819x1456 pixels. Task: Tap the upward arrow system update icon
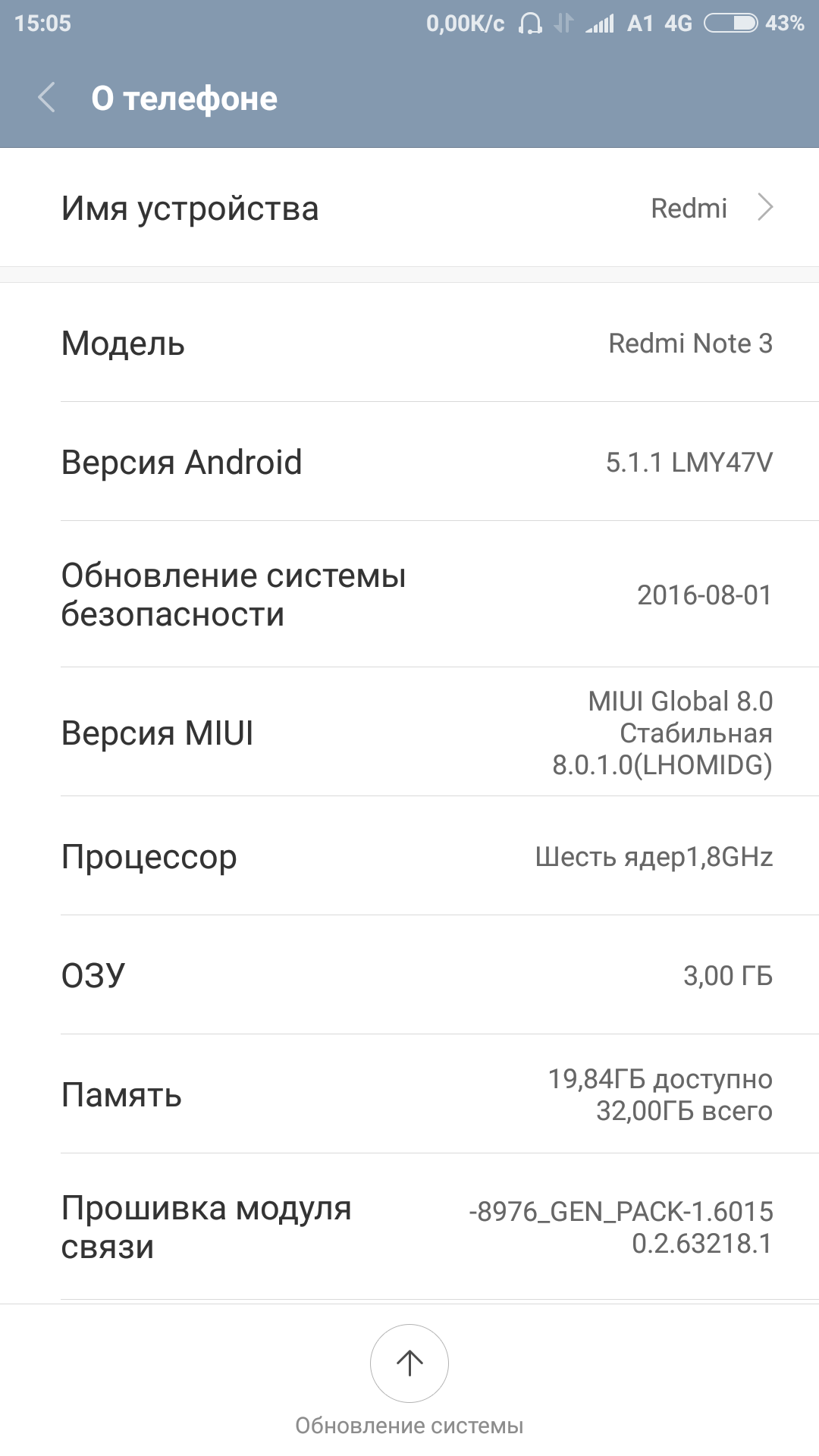click(409, 1363)
